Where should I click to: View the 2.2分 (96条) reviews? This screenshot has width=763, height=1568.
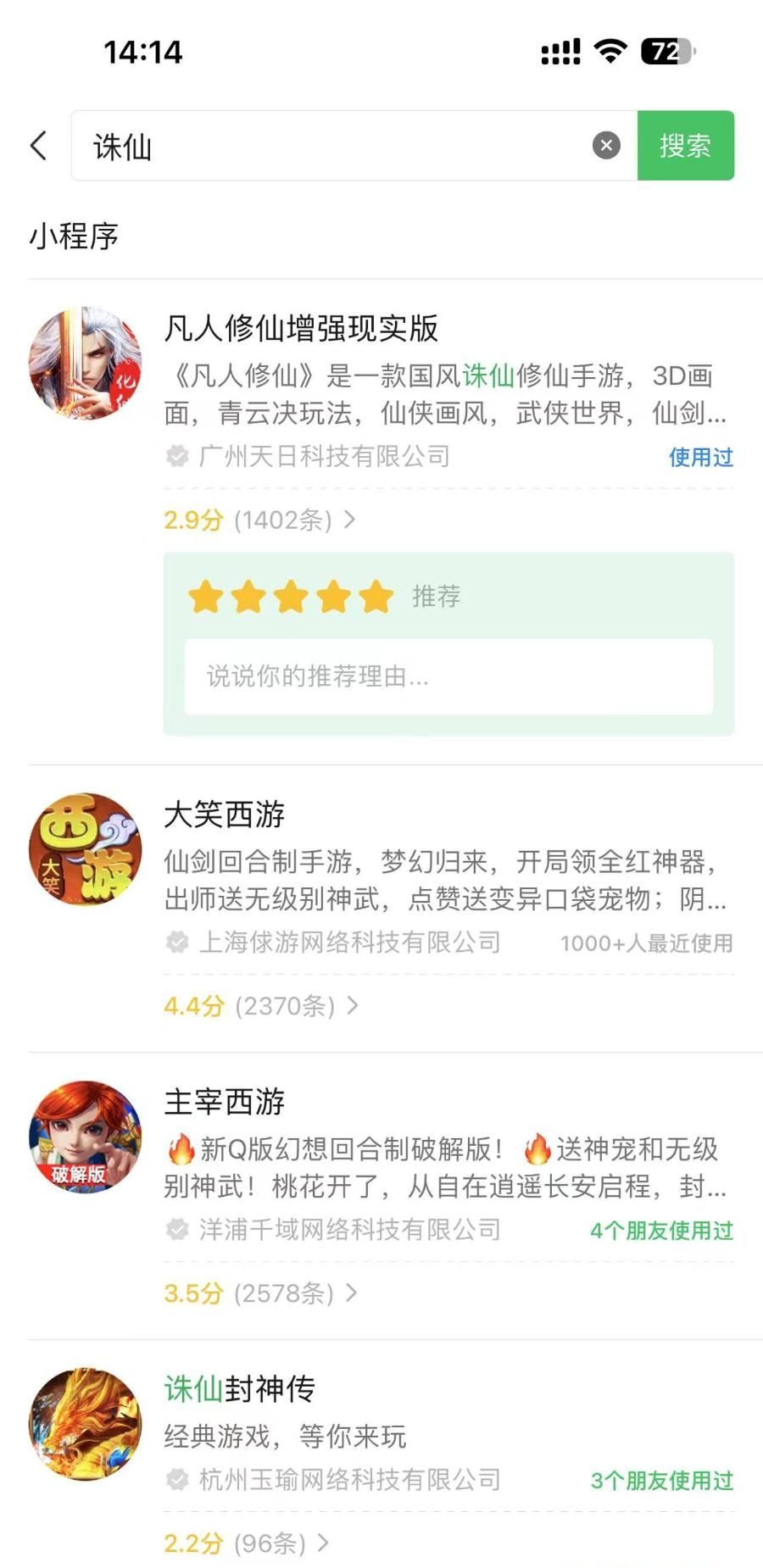[246, 1543]
